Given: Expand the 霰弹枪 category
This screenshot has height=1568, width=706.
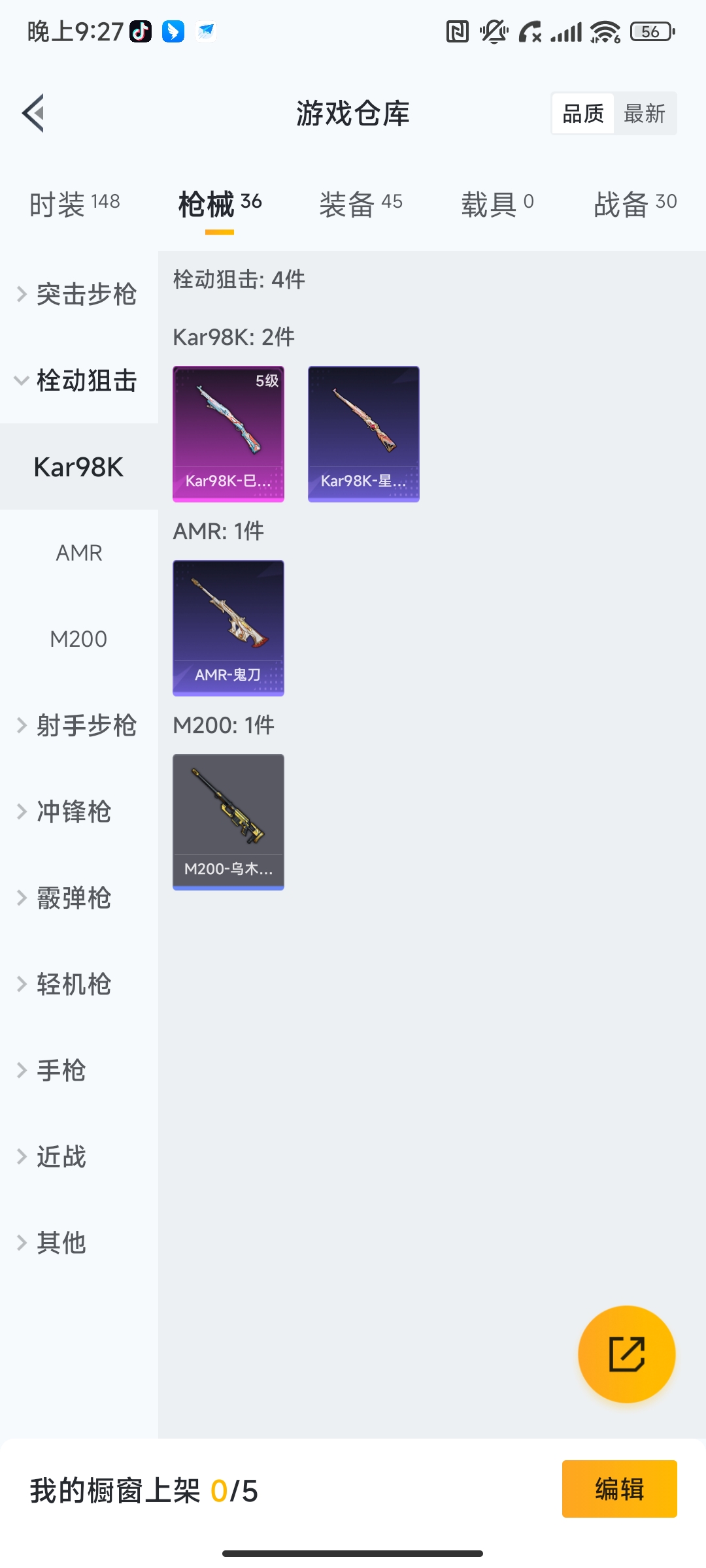Looking at the screenshot, I should tap(72, 898).
